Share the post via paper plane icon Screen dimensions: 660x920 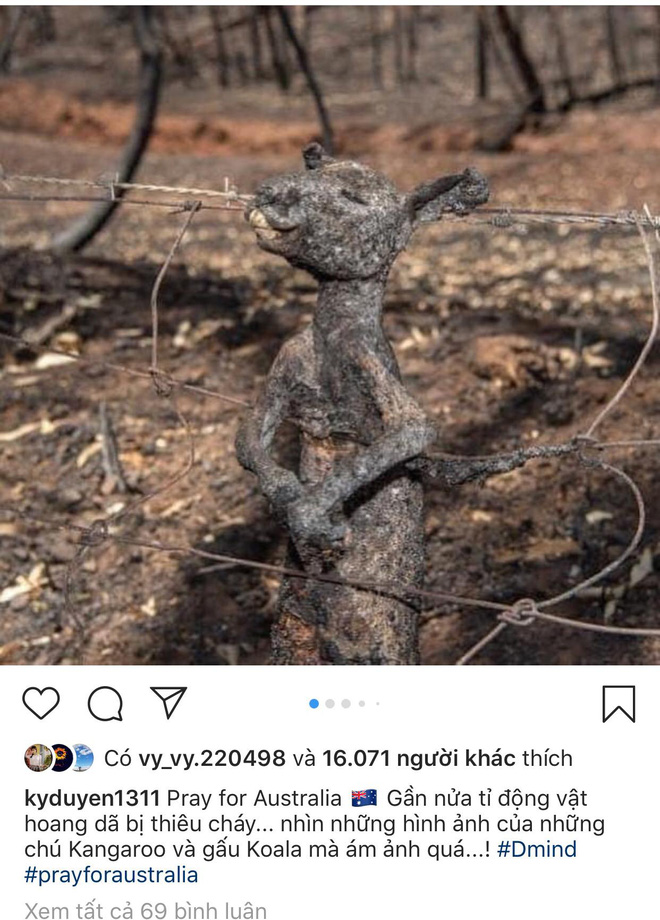(x=168, y=703)
